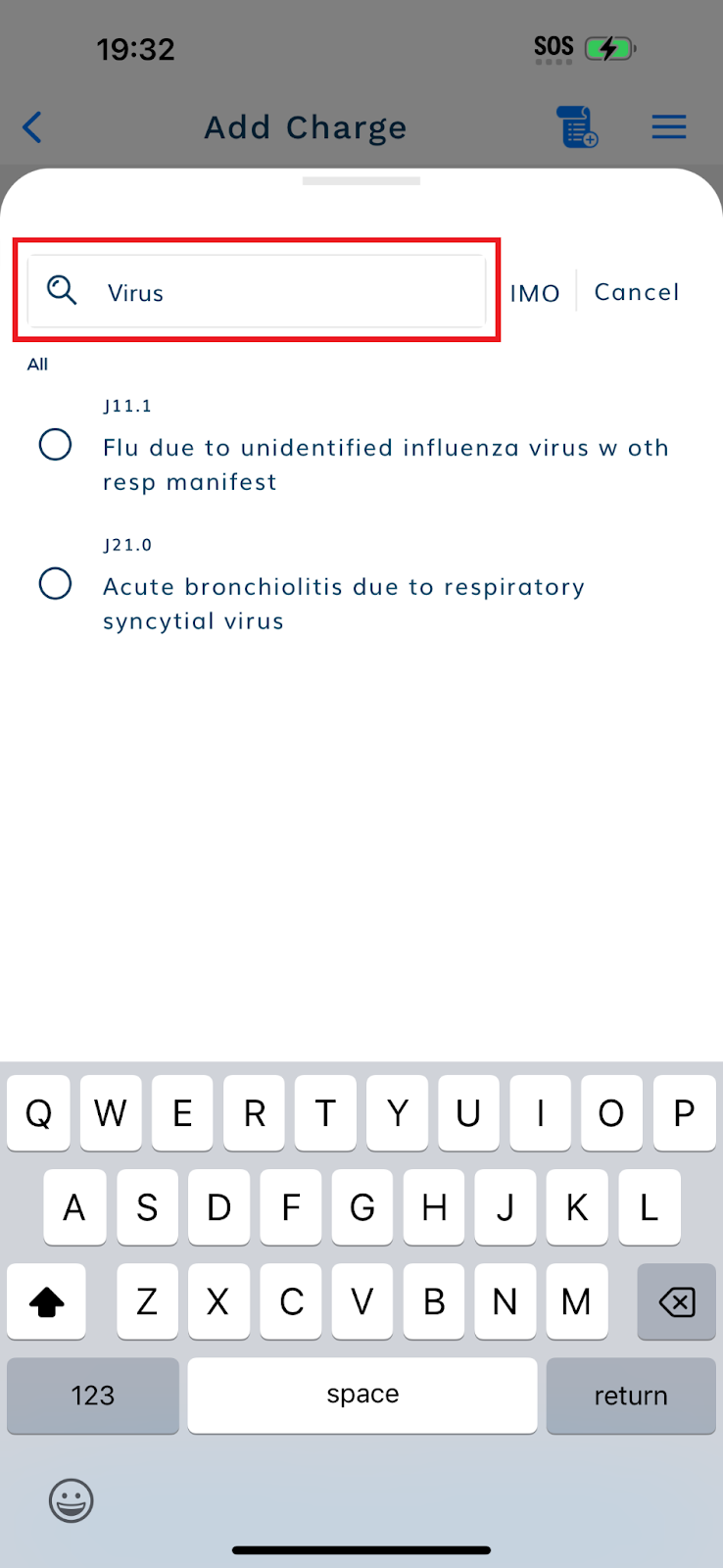Go back from Add Charge
Viewport: 723px width, 1568px height.
pyautogui.click(x=32, y=127)
